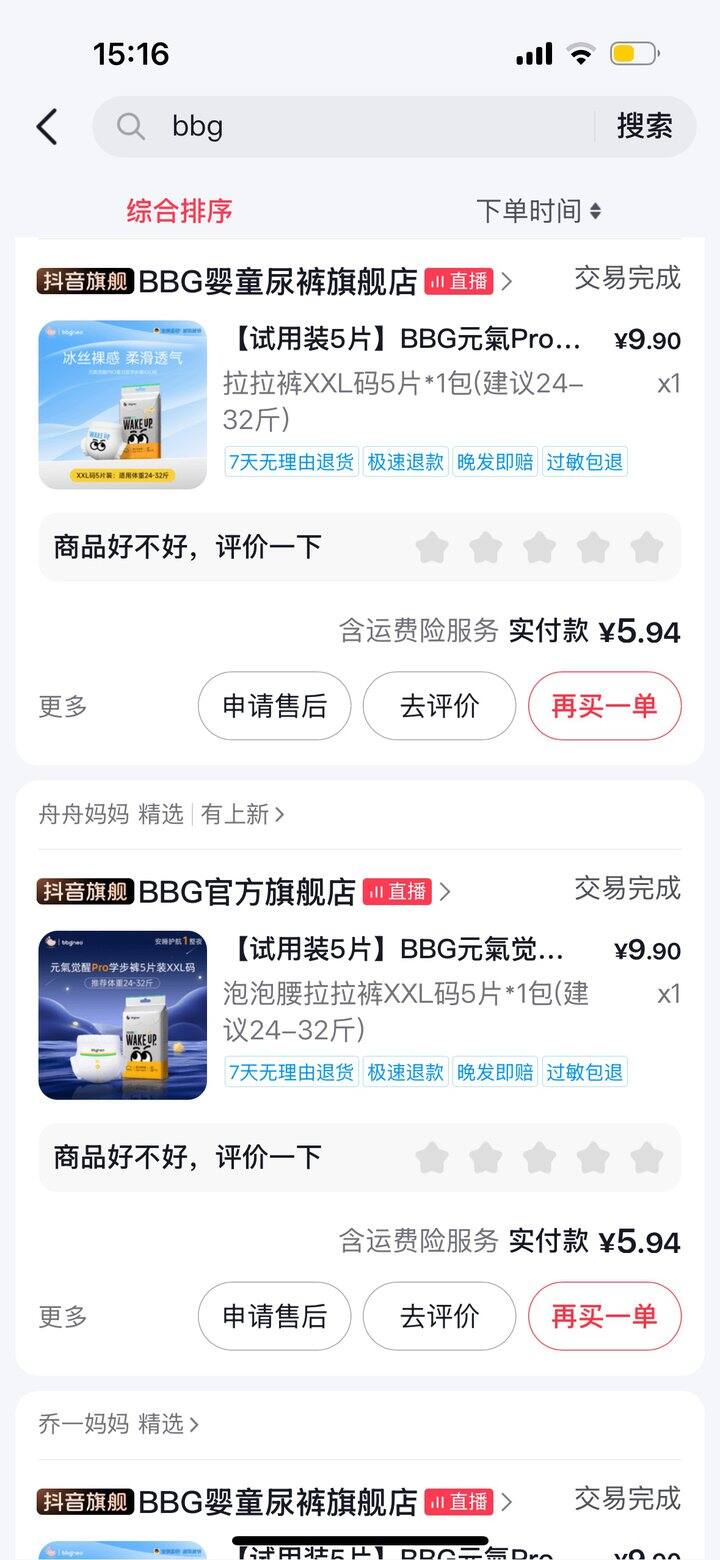Select the 综合排序 sort tab
The image size is (720, 1560).
(x=179, y=211)
